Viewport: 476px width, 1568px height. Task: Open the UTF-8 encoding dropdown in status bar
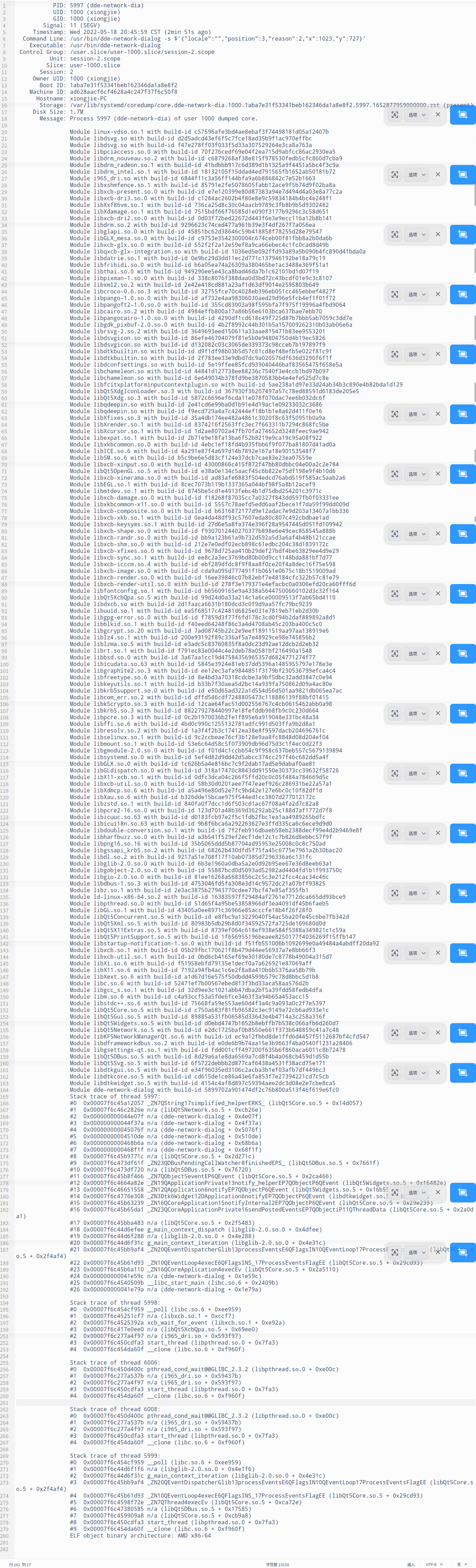pyautogui.click(x=434, y=1564)
